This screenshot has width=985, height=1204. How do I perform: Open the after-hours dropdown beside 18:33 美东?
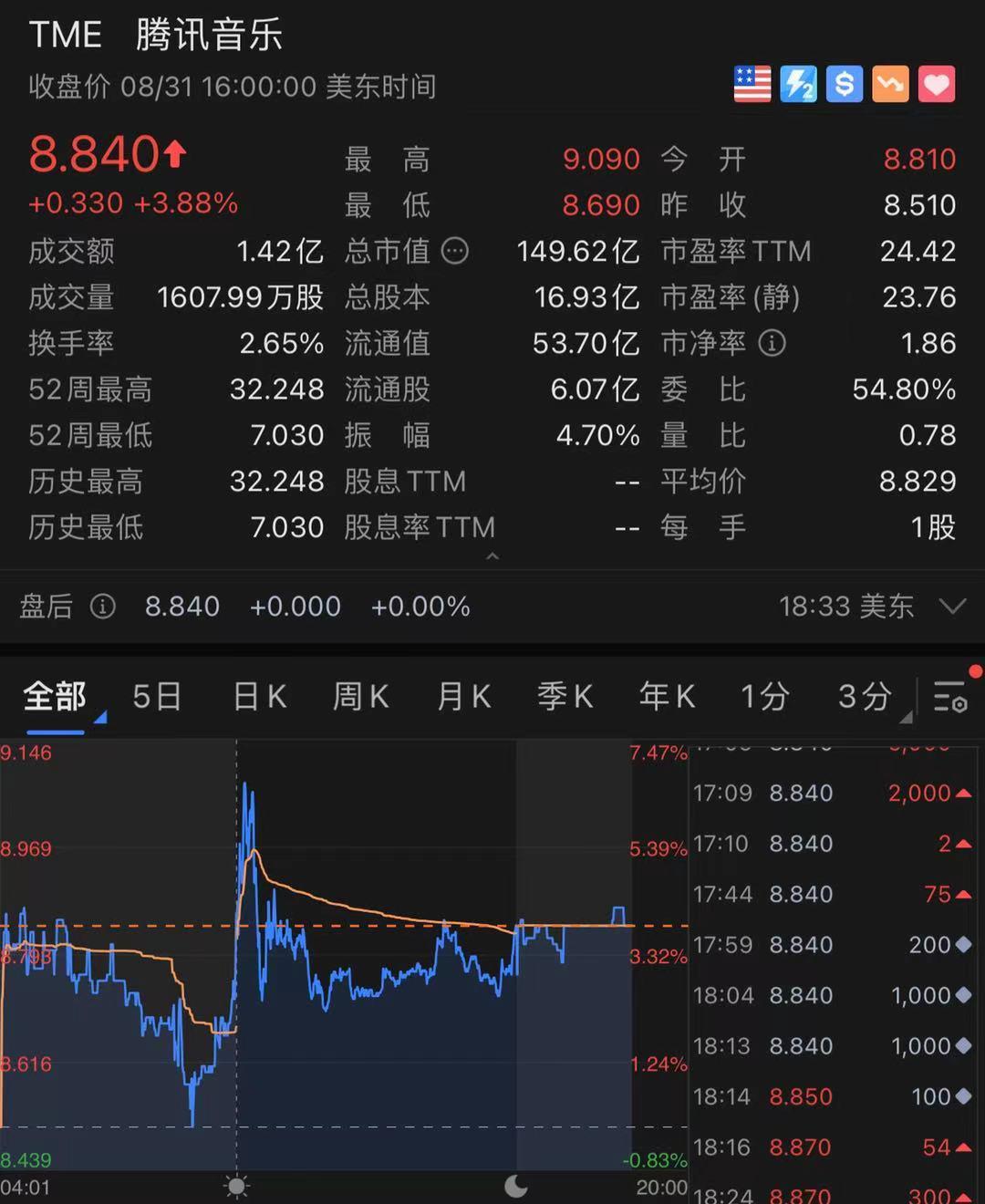pyautogui.click(x=954, y=607)
